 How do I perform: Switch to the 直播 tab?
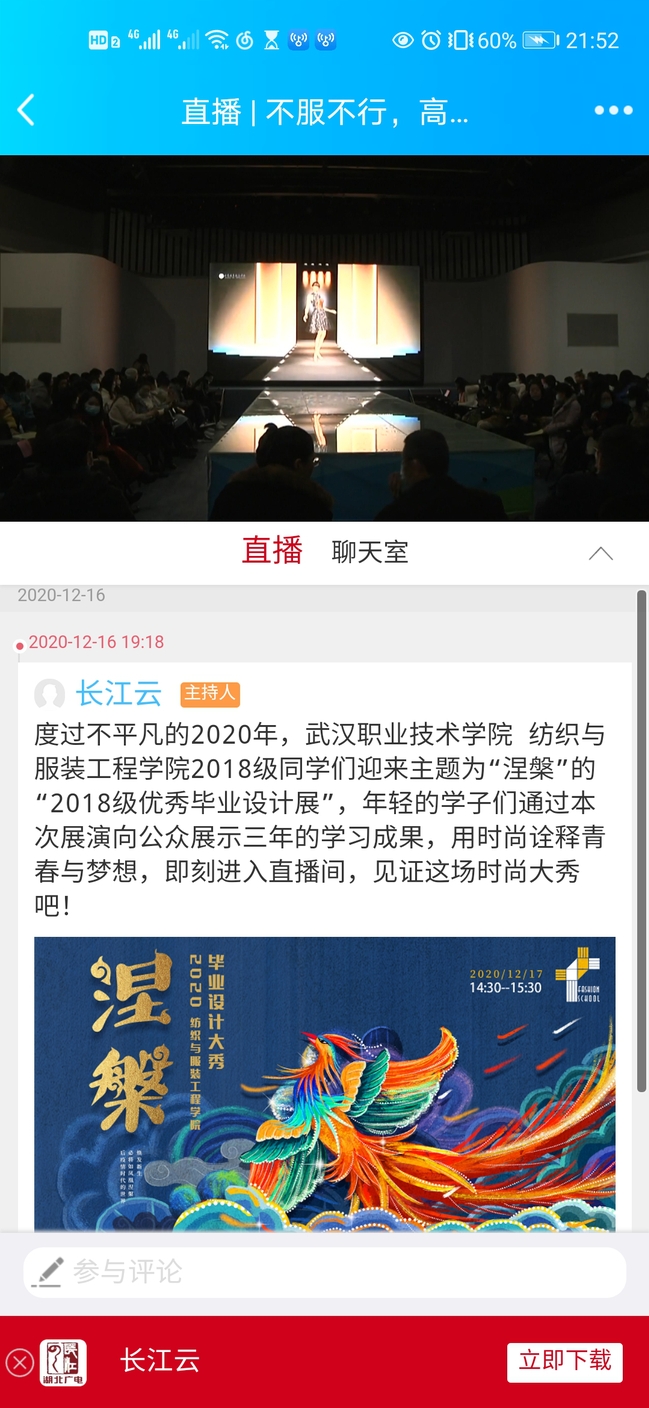click(272, 551)
